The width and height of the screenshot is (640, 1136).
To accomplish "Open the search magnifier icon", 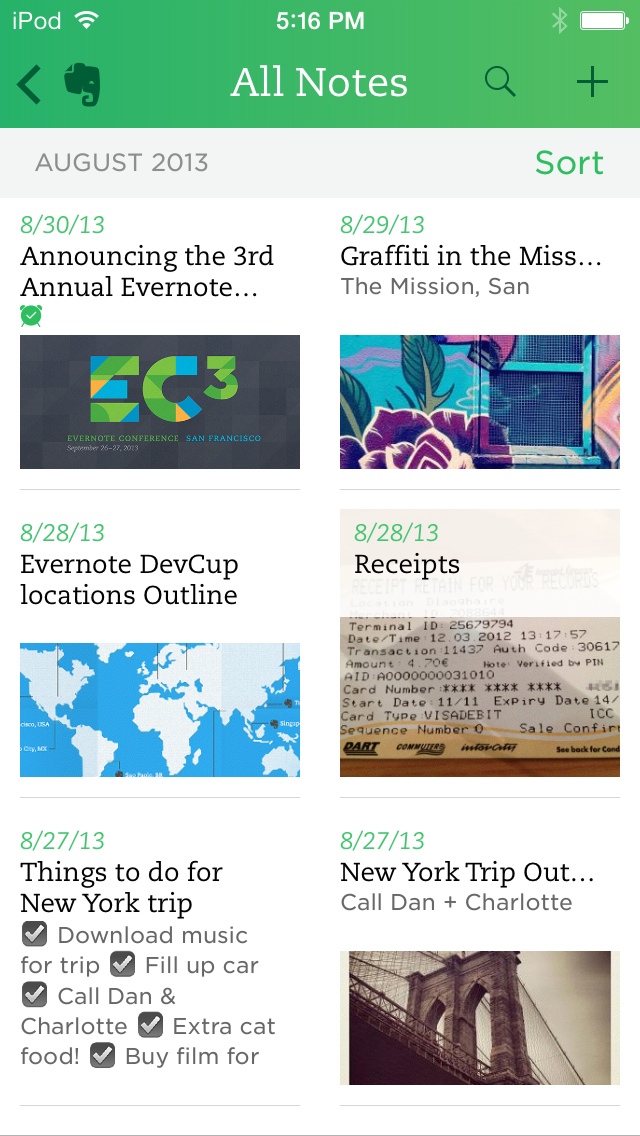I will tap(500, 82).
